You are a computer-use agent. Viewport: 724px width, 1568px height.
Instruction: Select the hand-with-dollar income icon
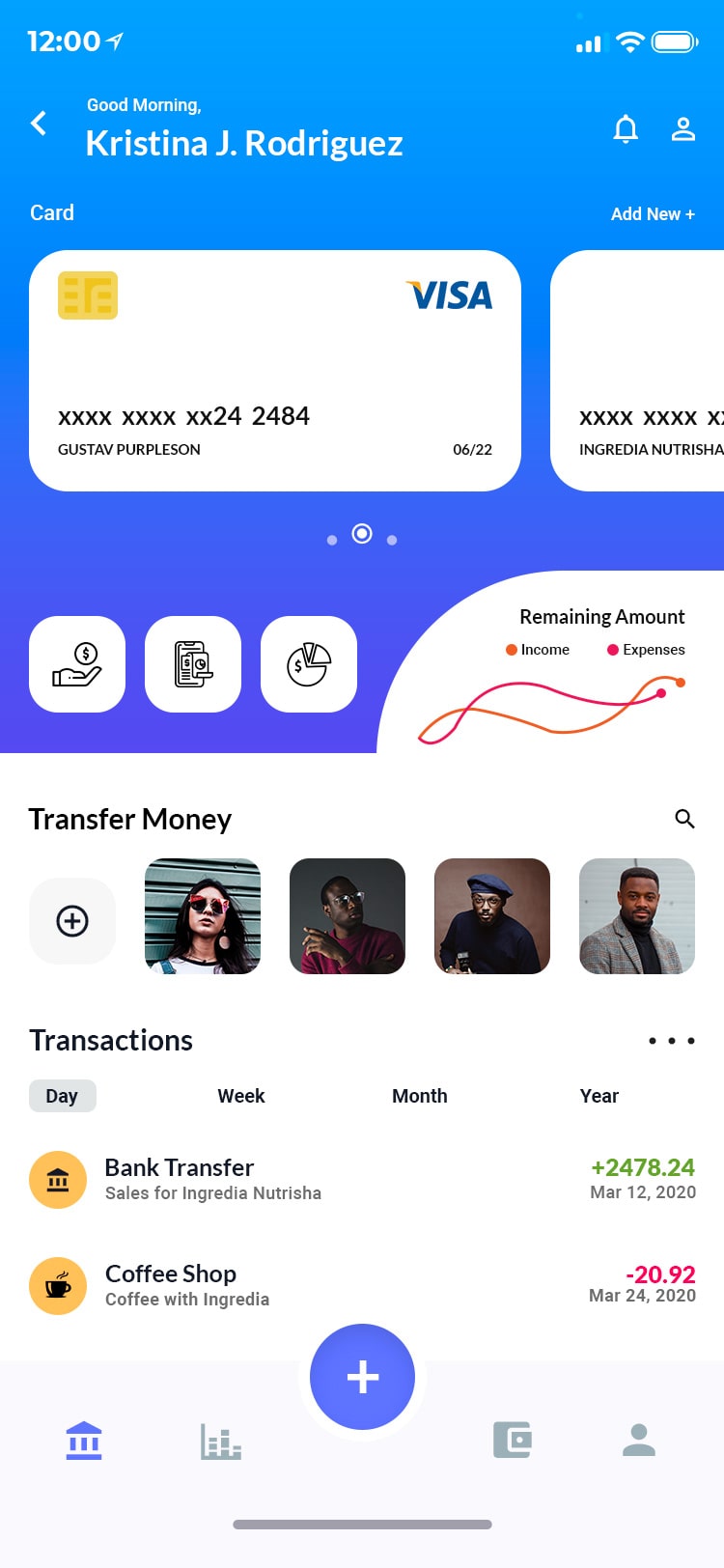point(77,664)
